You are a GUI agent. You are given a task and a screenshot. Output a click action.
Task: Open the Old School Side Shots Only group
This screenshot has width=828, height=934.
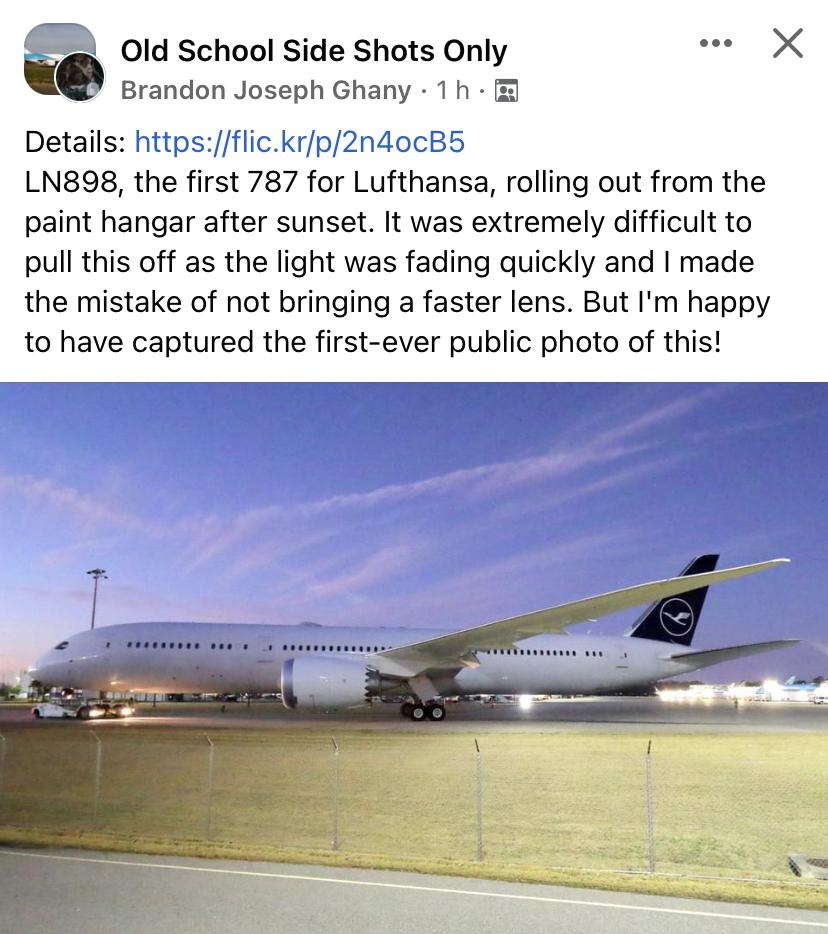[x=313, y=51]
